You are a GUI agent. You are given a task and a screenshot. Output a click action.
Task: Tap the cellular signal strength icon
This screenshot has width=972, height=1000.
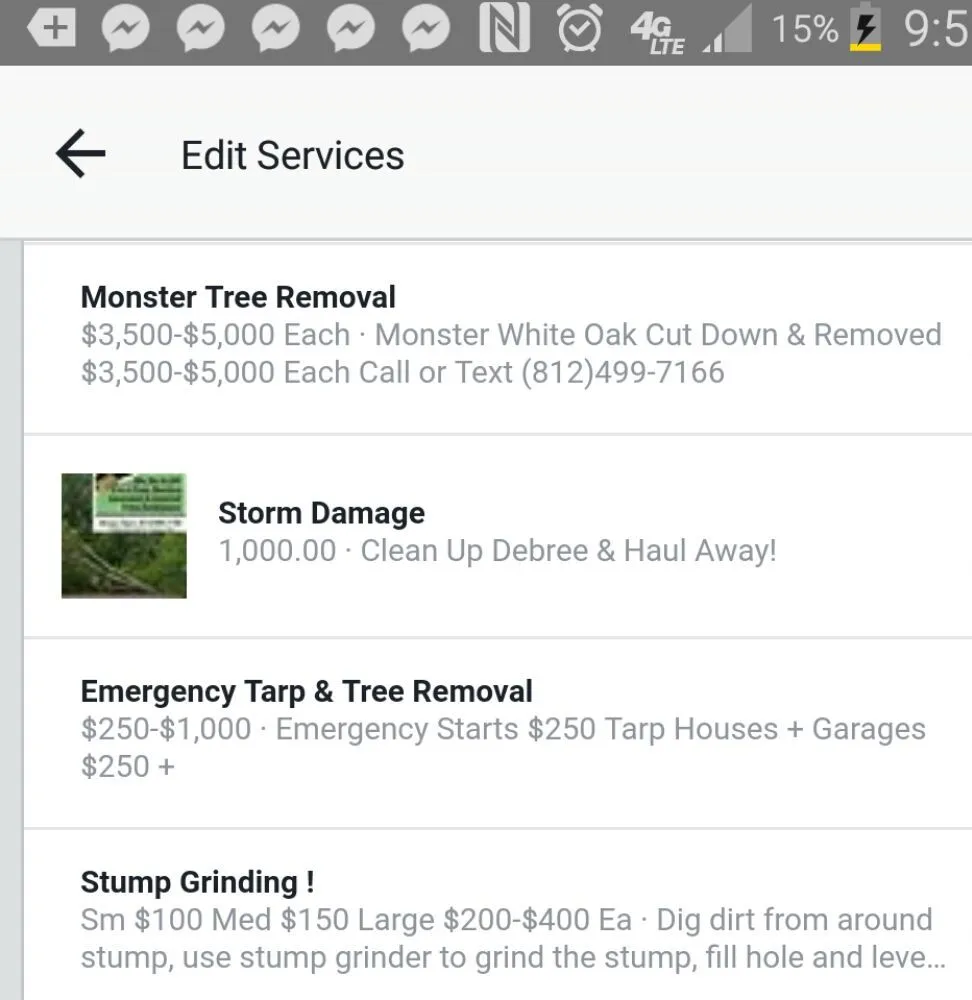(723, 29)
